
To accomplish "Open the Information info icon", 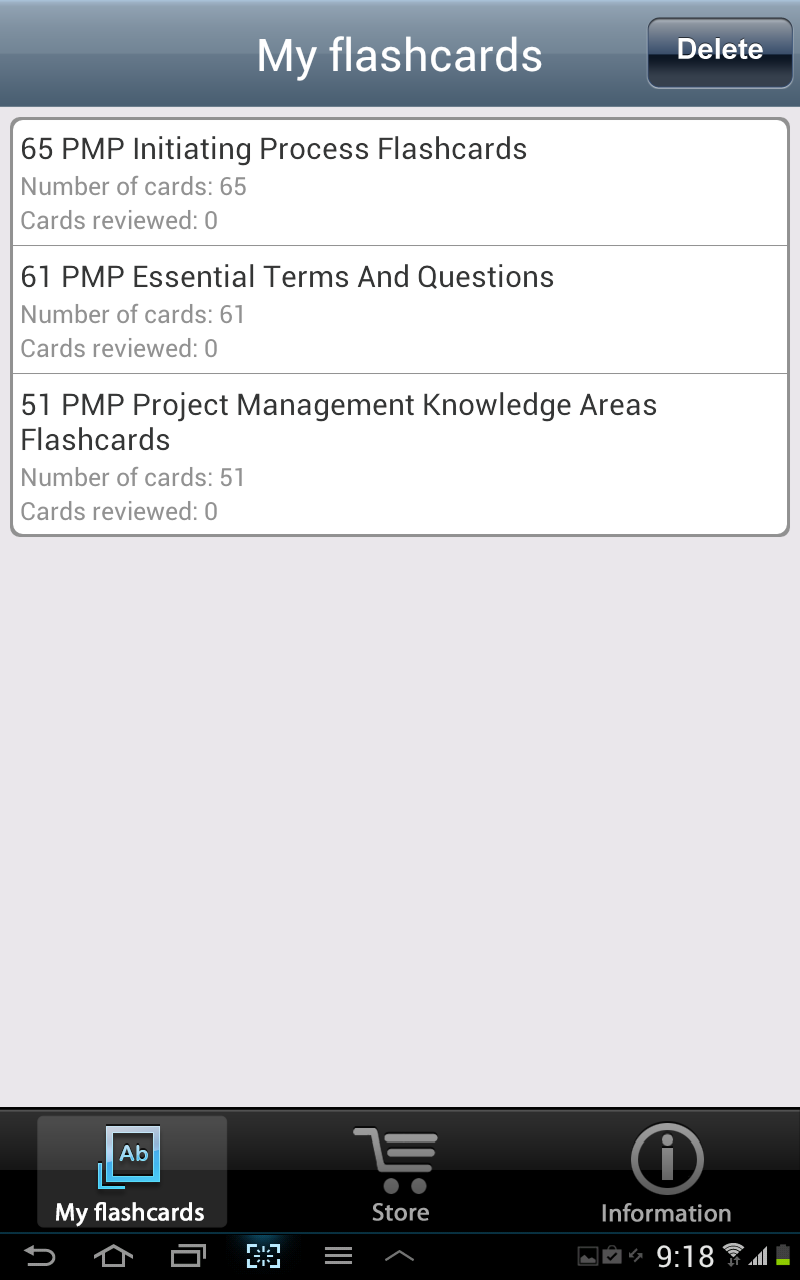I will point(666,1160).
